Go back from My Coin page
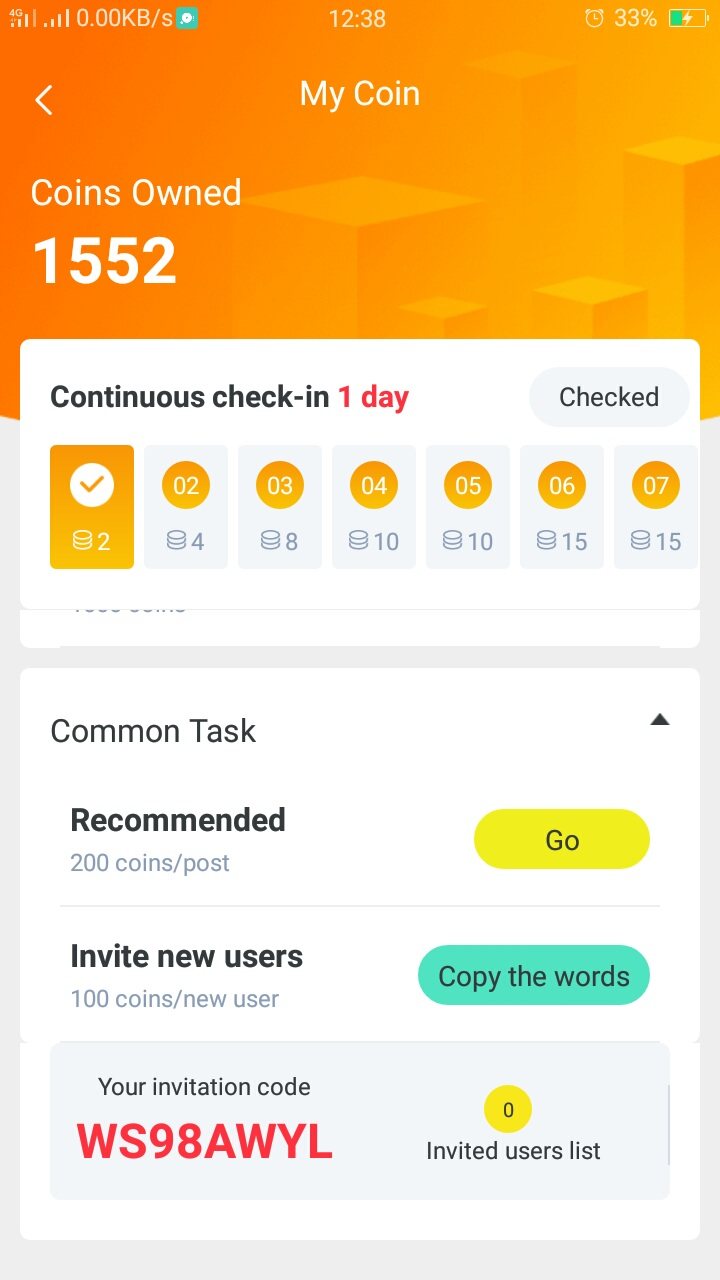720x1280 pixels. pos(44,99)
